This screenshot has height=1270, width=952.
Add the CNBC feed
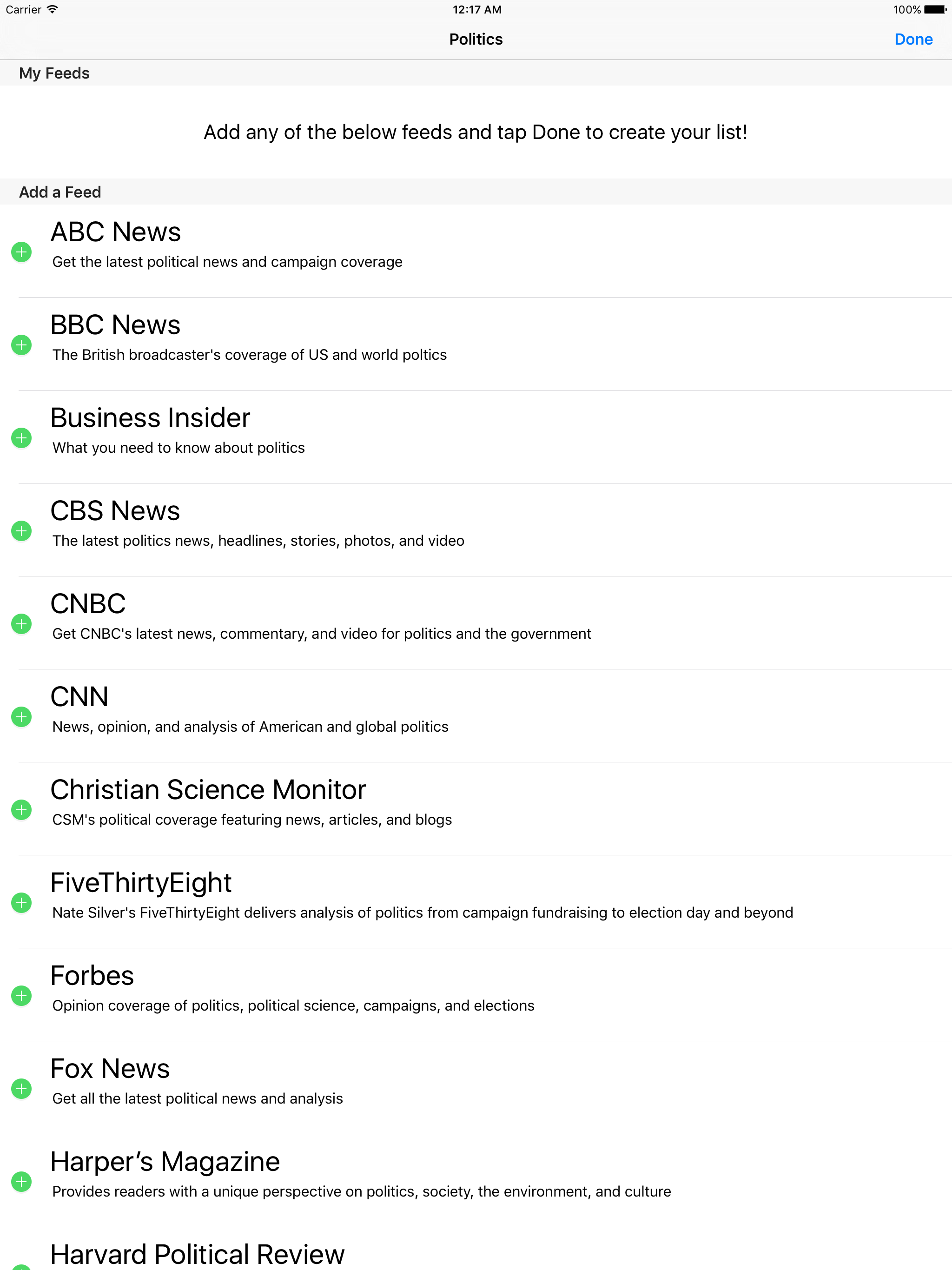pyautogui.click(x=22, y=624)
